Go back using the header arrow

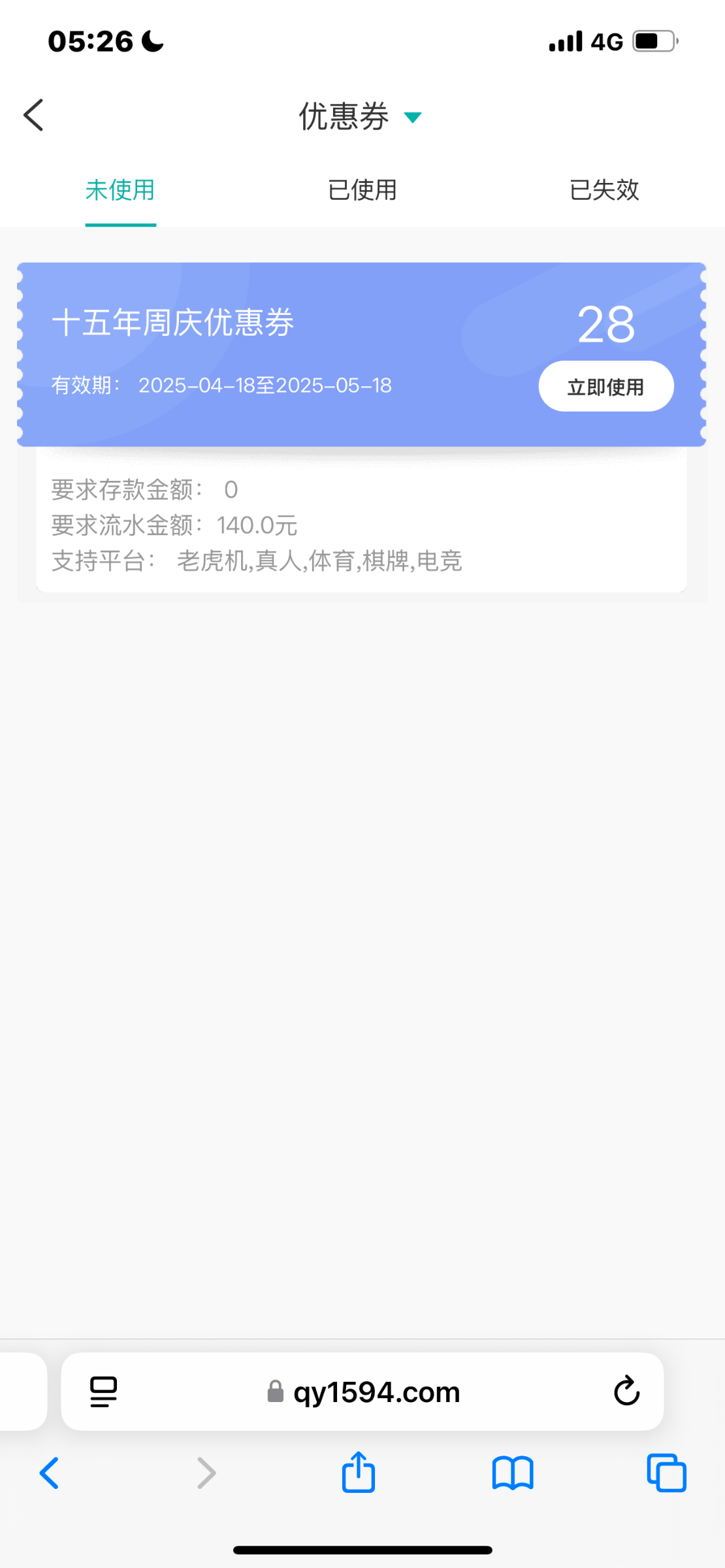tap(34, 116)
